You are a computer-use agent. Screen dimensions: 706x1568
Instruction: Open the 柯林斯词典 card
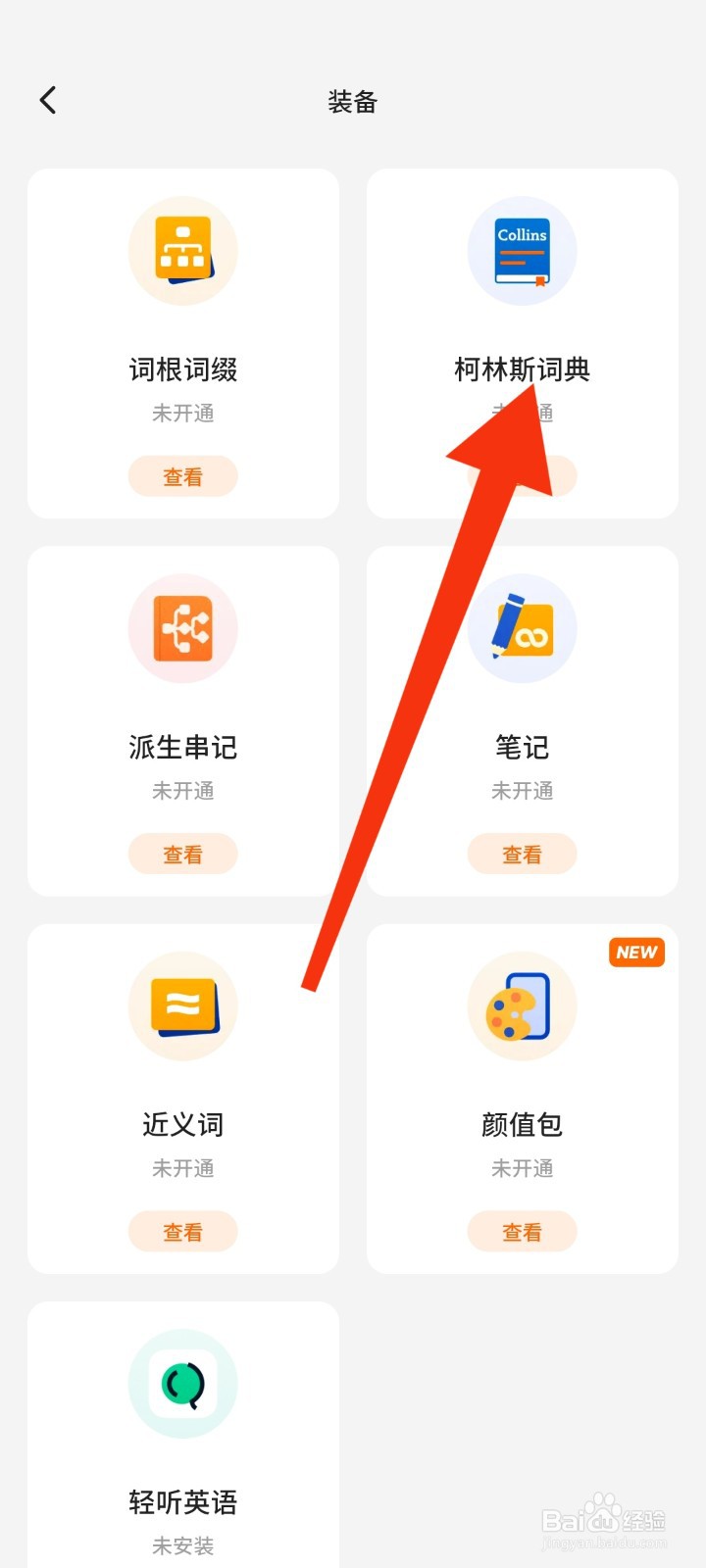(522, 343)
